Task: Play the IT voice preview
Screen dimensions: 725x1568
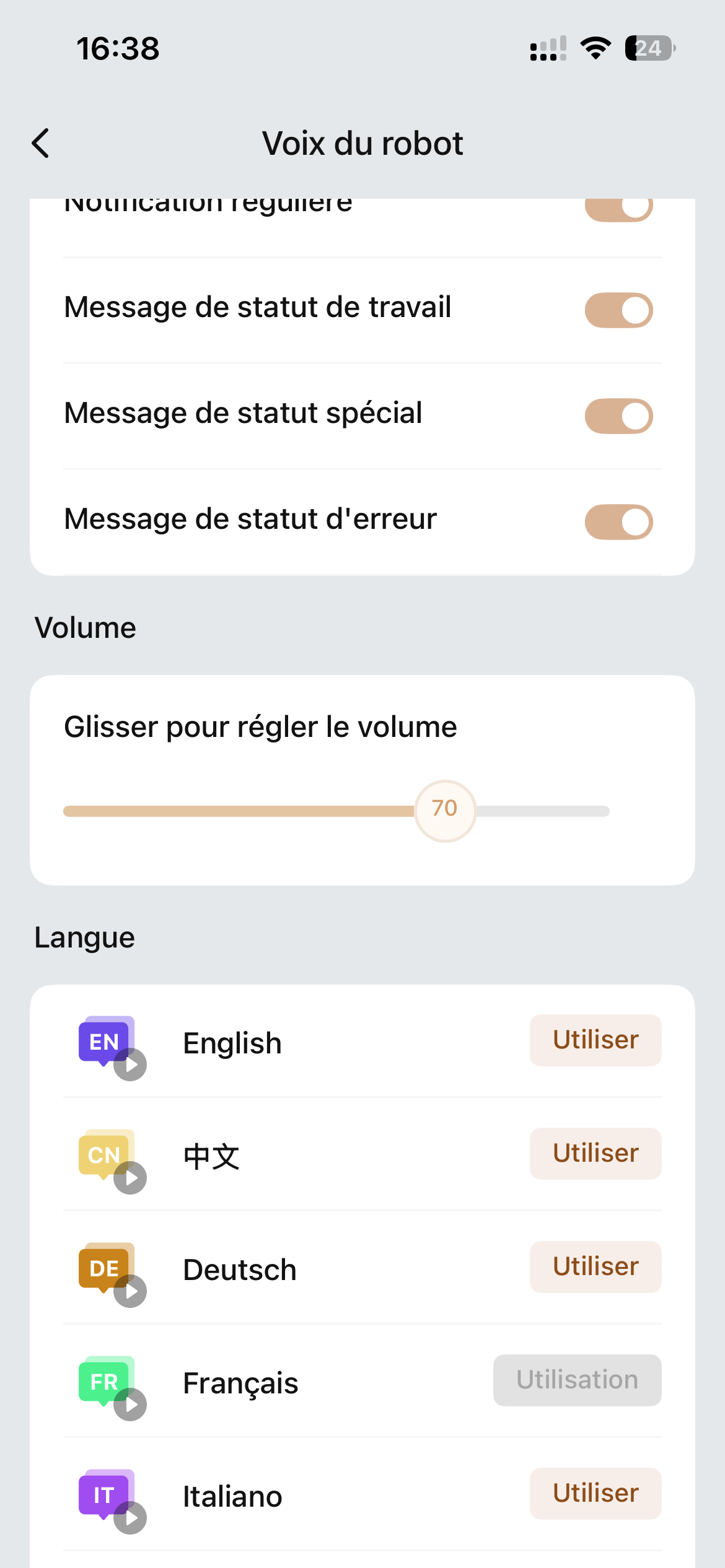Action: coord(130,1518)
